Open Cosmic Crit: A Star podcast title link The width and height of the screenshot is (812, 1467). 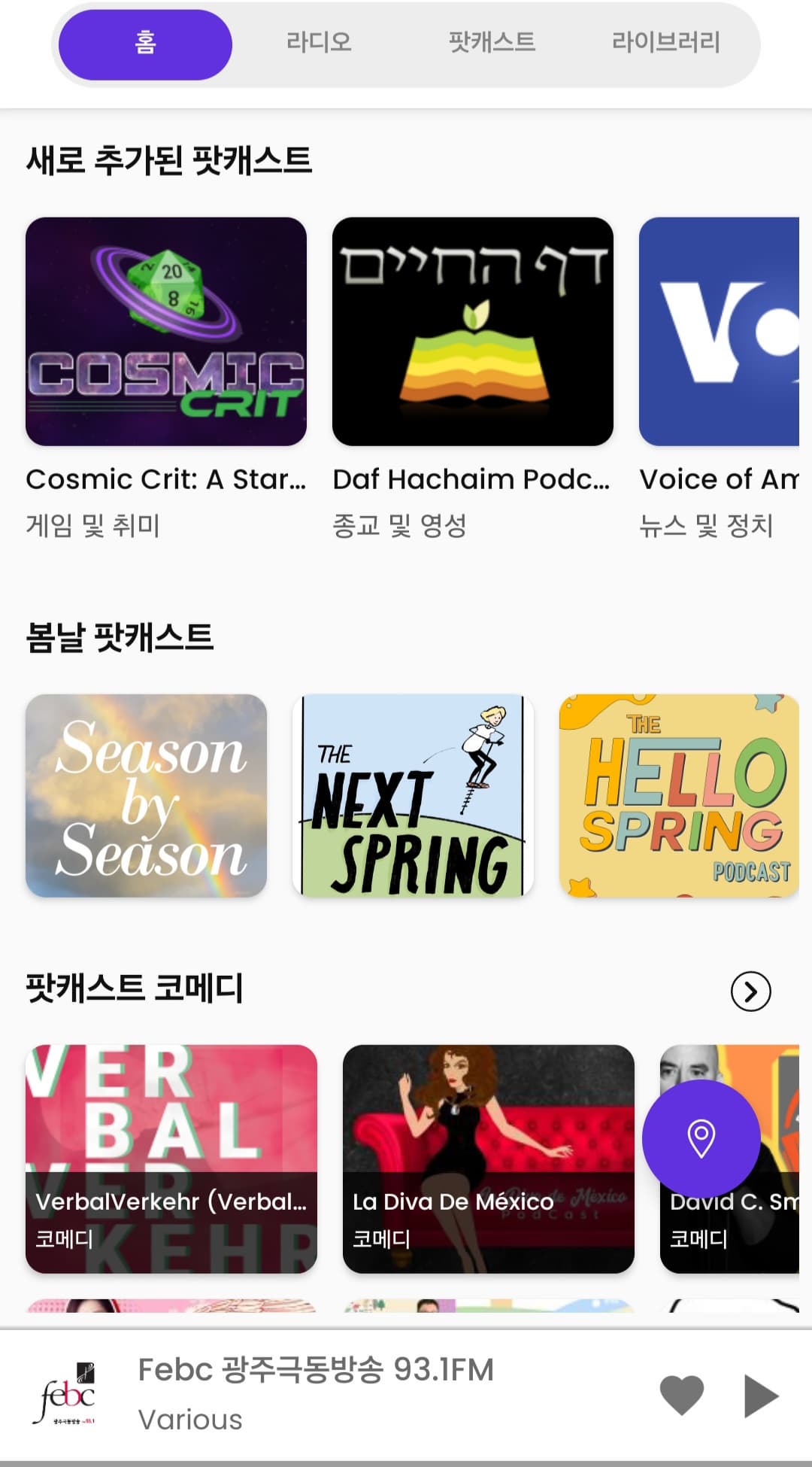165,479
